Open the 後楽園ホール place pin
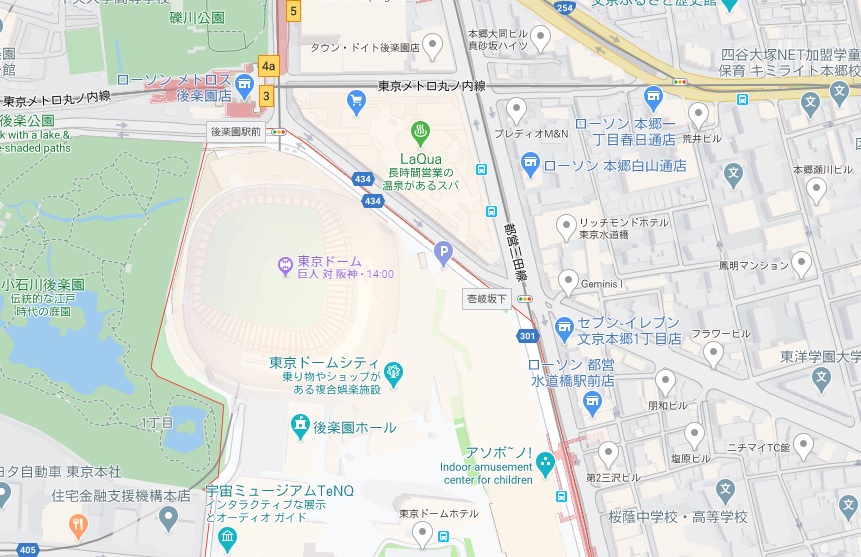Image resolution: width=861 pixels, height=557 pixels. pos(300,427)
